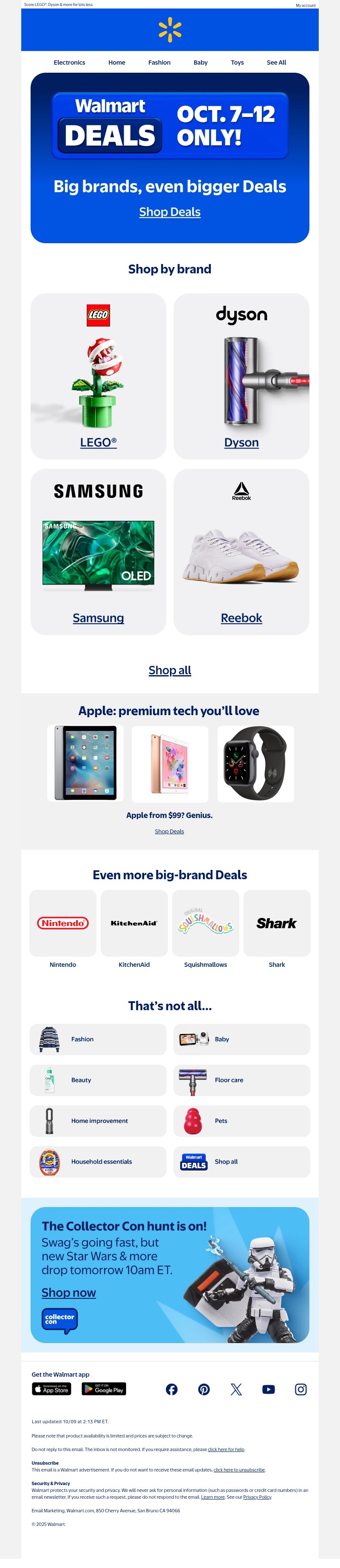Viewport: 340px width, 1568px height.
Task: View the Samsung brand deals
Action: (98, 617)
